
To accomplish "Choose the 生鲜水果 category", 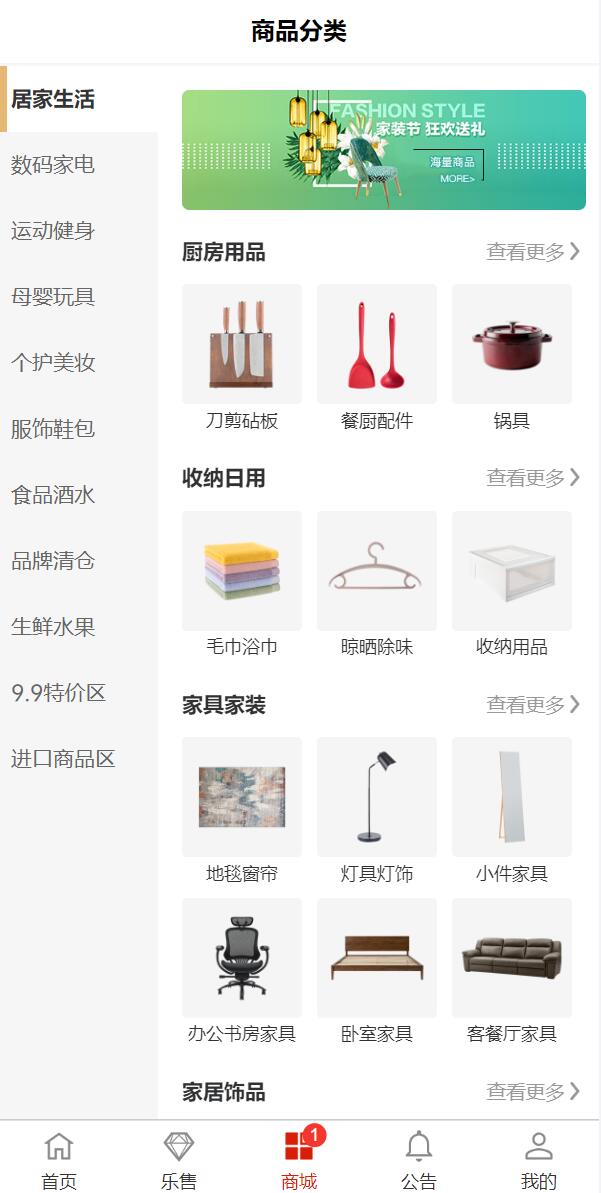I will click(x=53, y=627).
